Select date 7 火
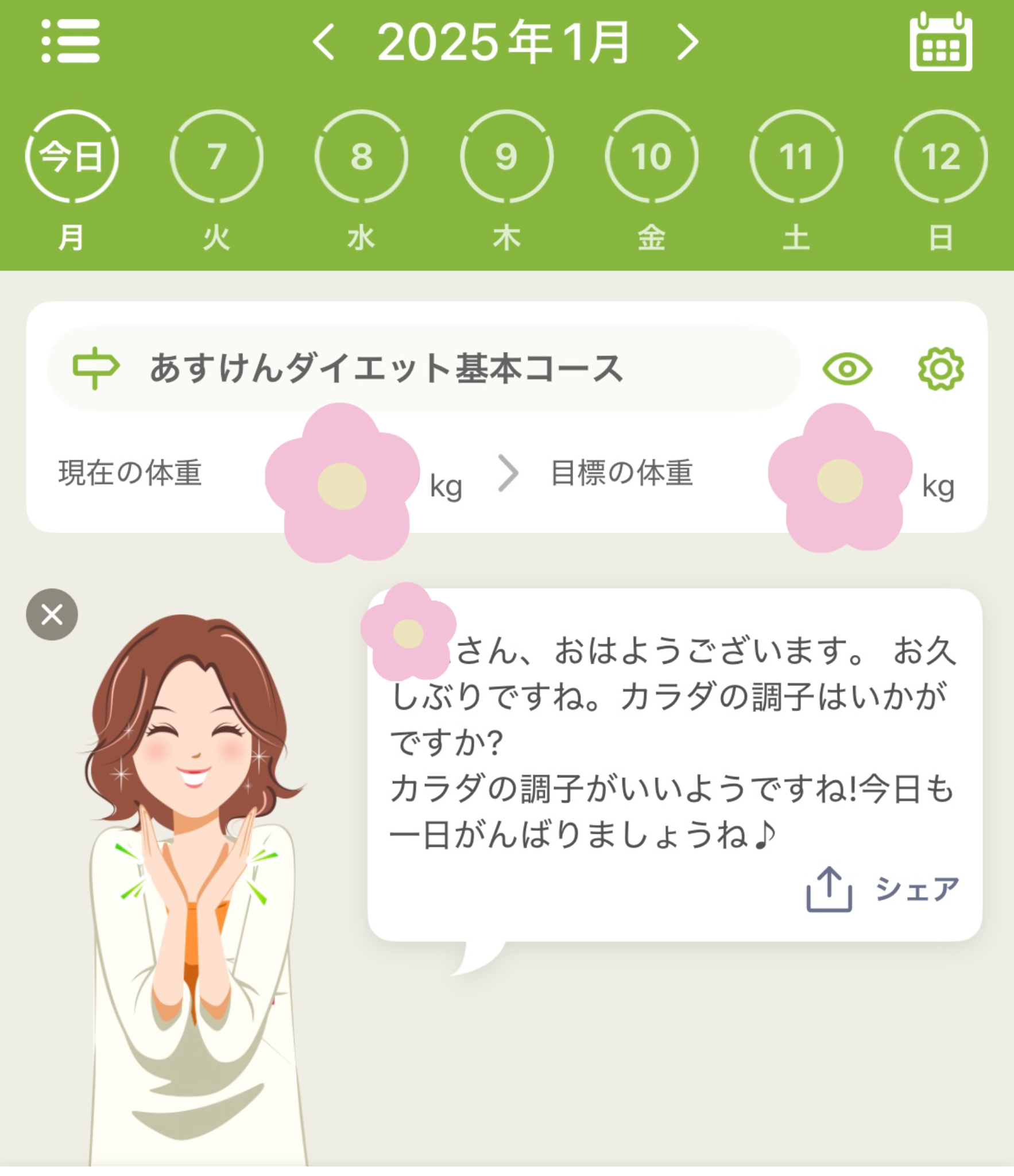This screenshot has width=1014, height=1176. (216, 156)
